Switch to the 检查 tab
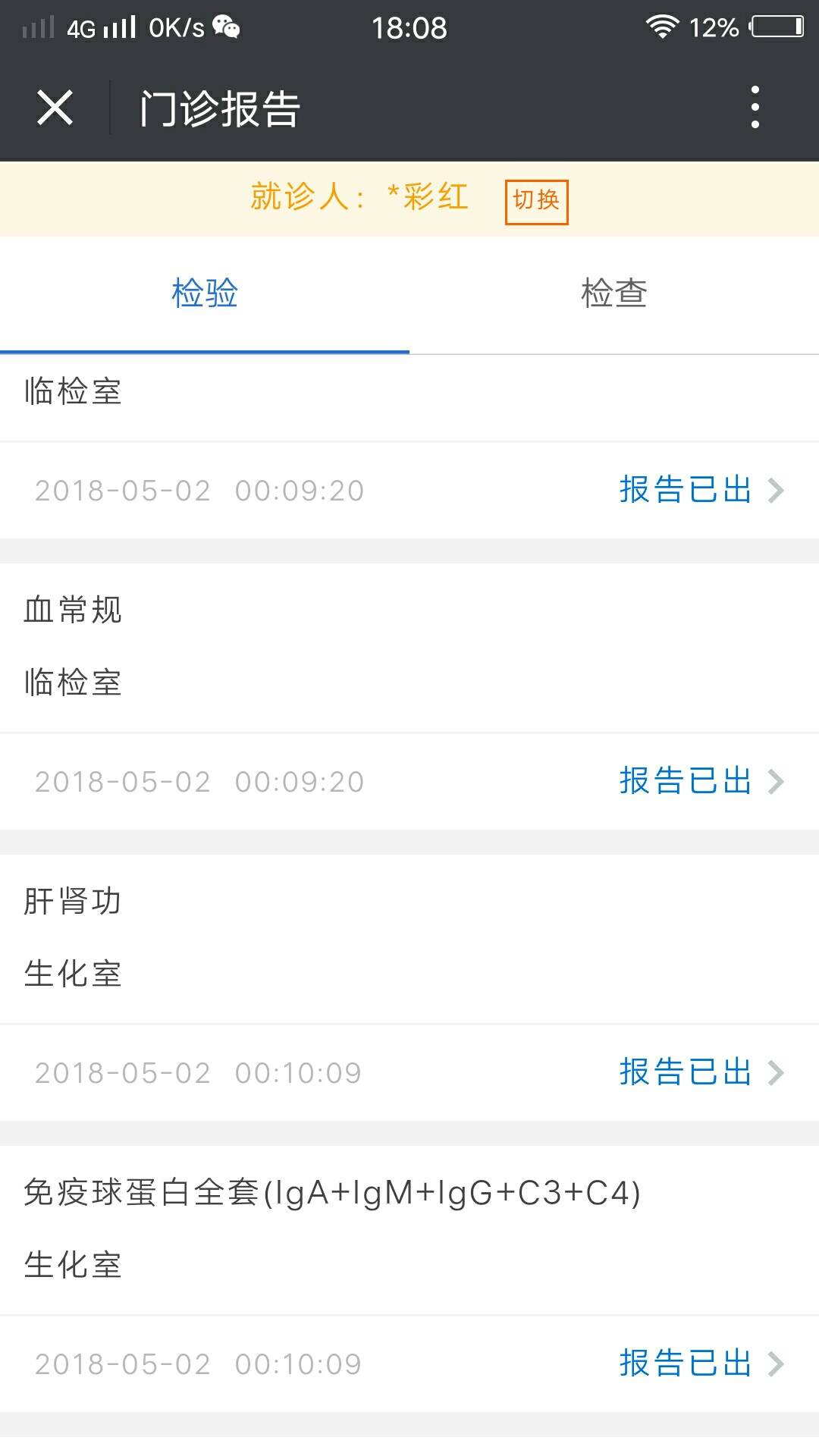The width and height of the screenshot is (819, 1456). [x=614, y=296]
